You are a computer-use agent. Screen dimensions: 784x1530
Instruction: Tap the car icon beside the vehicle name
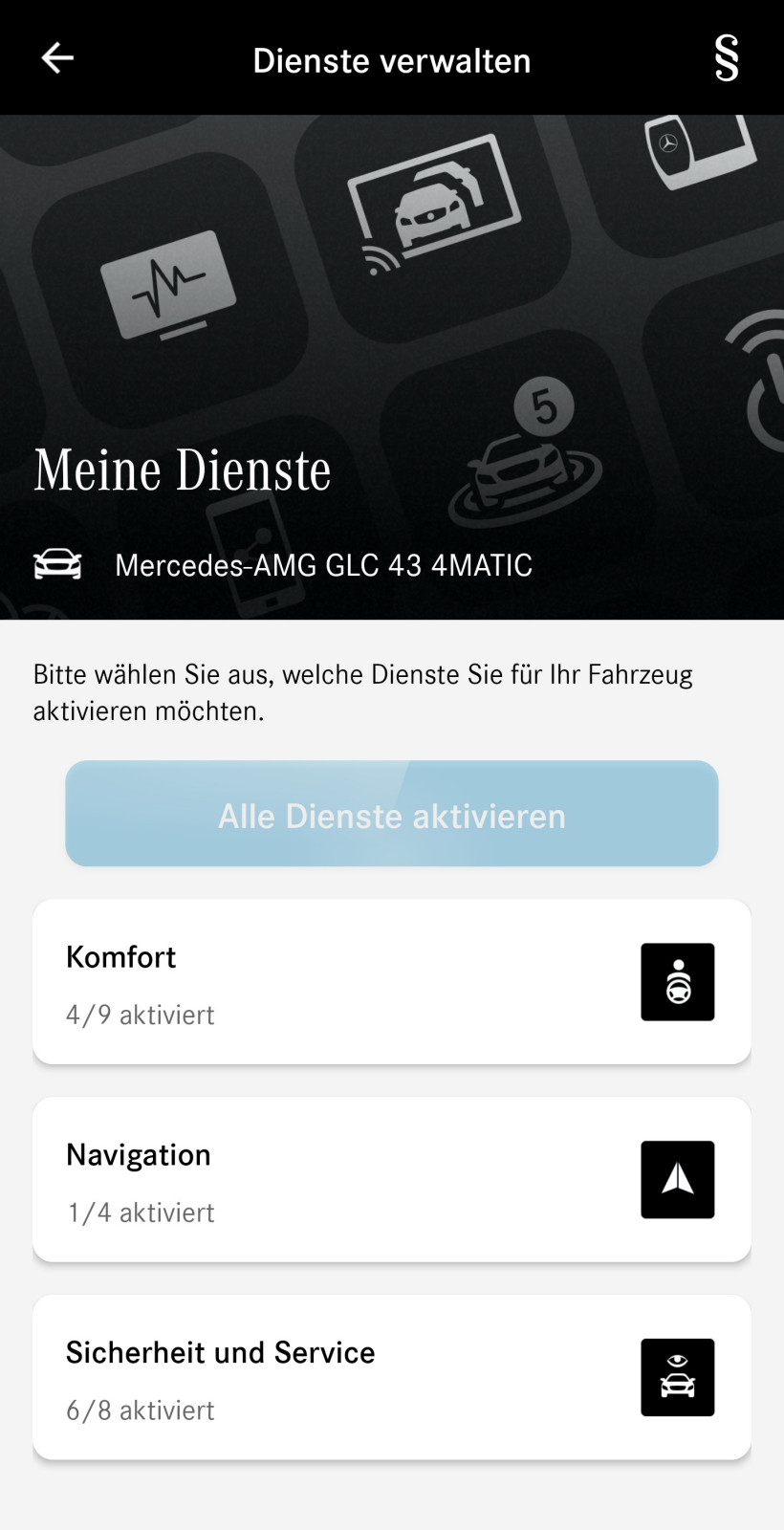coord(57,564)
